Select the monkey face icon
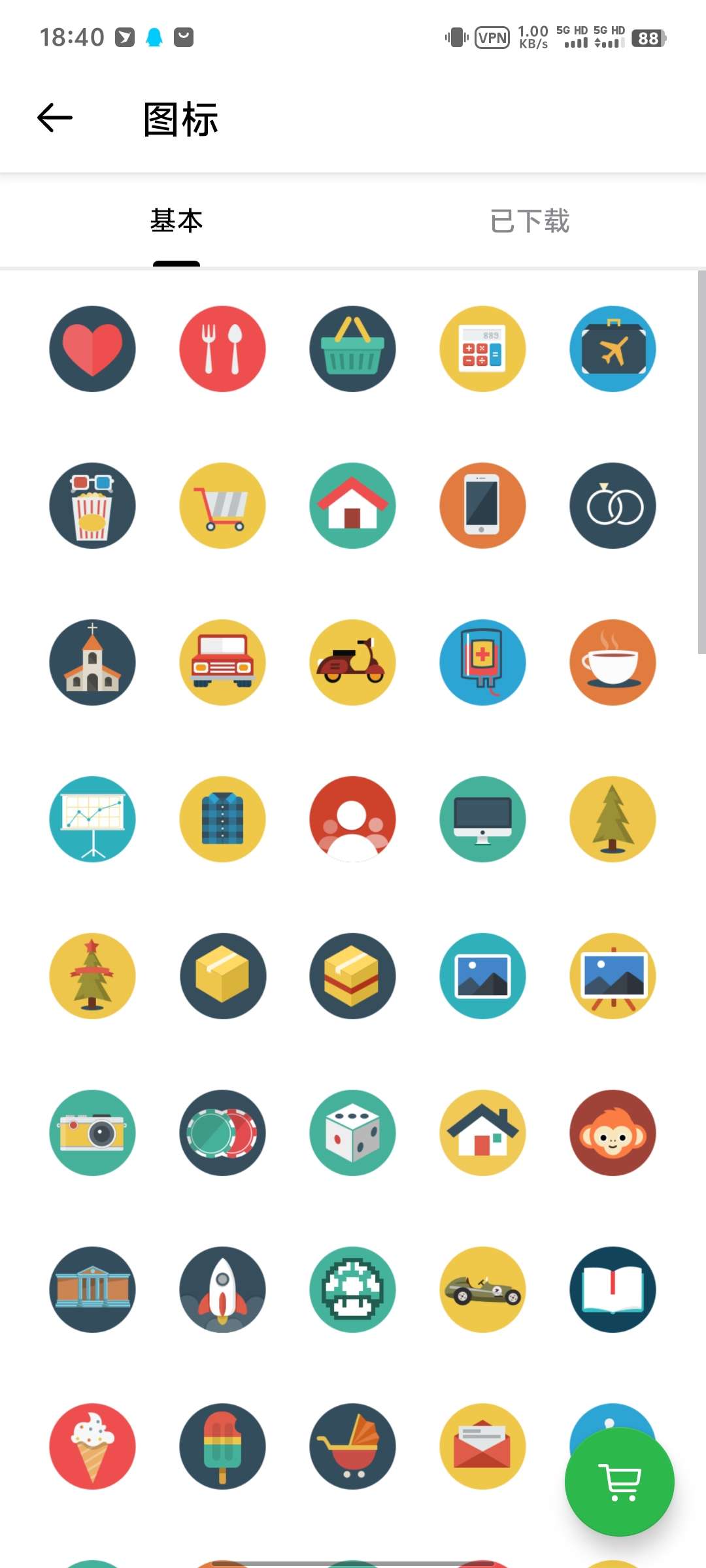This screenshot has height=1568, width=706. (x=613, y=1133)
